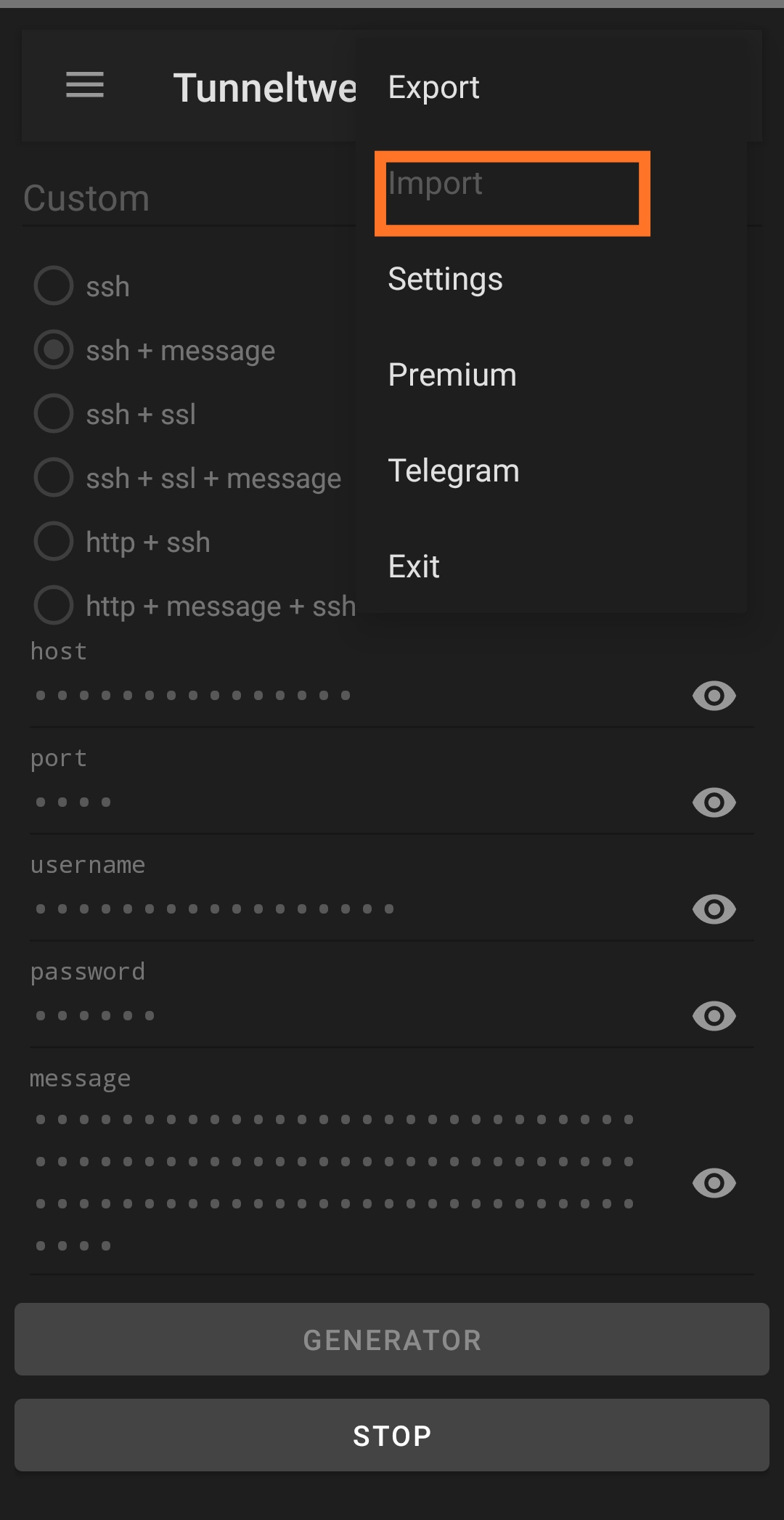Edit the host input field
Image resolution: width=784 pixels, height=1520 pixels.
pyautogui.click(x=356, y=696)
